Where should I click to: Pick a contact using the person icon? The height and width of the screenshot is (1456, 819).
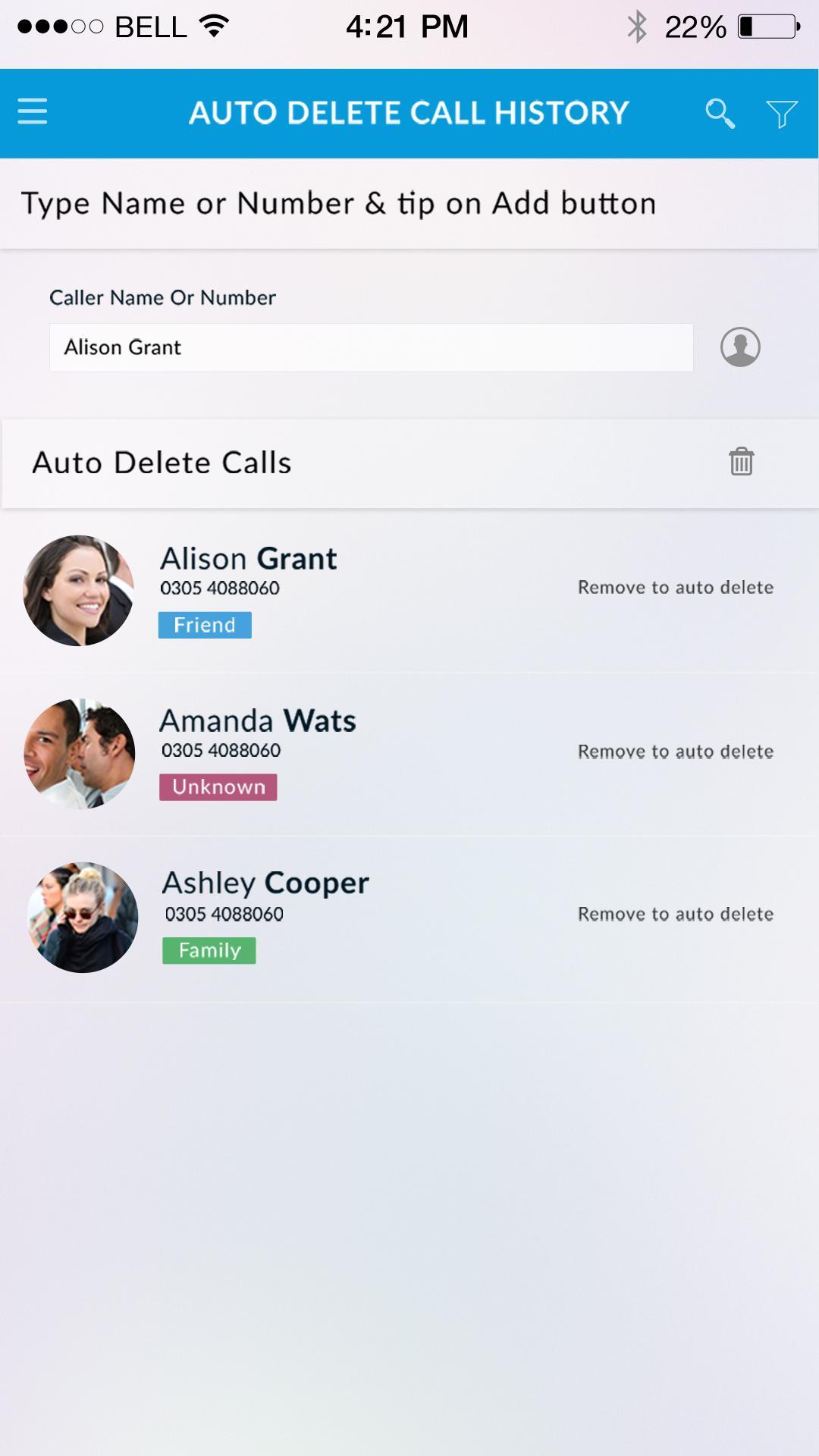click(740, 347)
